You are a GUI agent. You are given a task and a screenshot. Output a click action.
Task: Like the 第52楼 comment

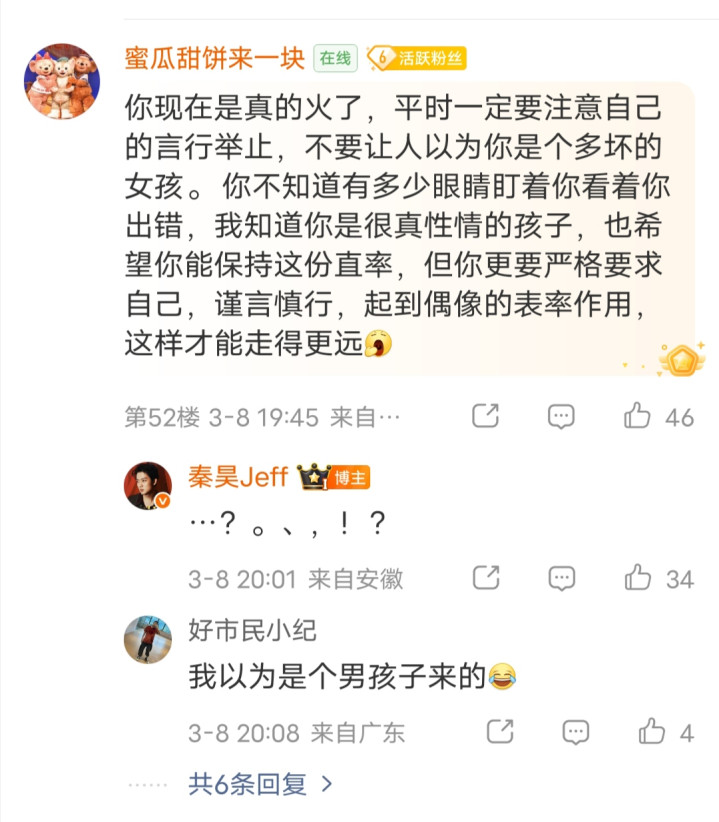pyautogui.click(x=638, y=415)
